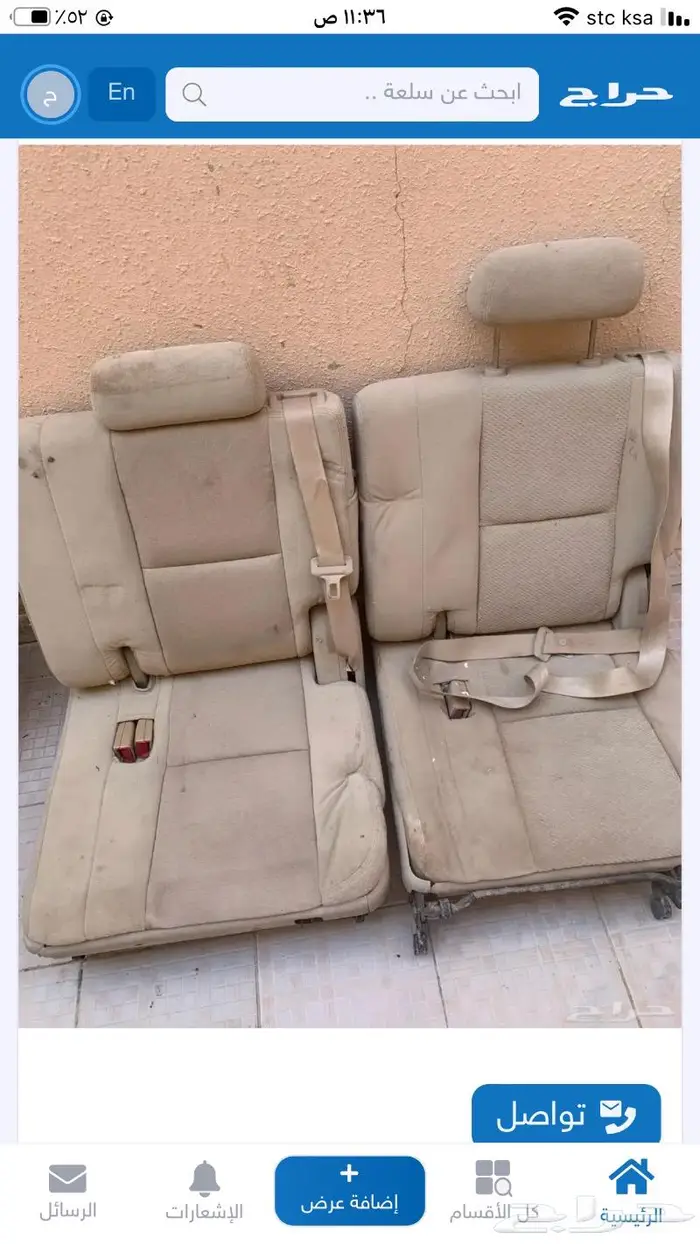Image resolution: width=700 pixels, height=1244 pixels.
Task: Go to the الرئيسية home tab
Action: pyautogui.click(x=631, y=1192)
